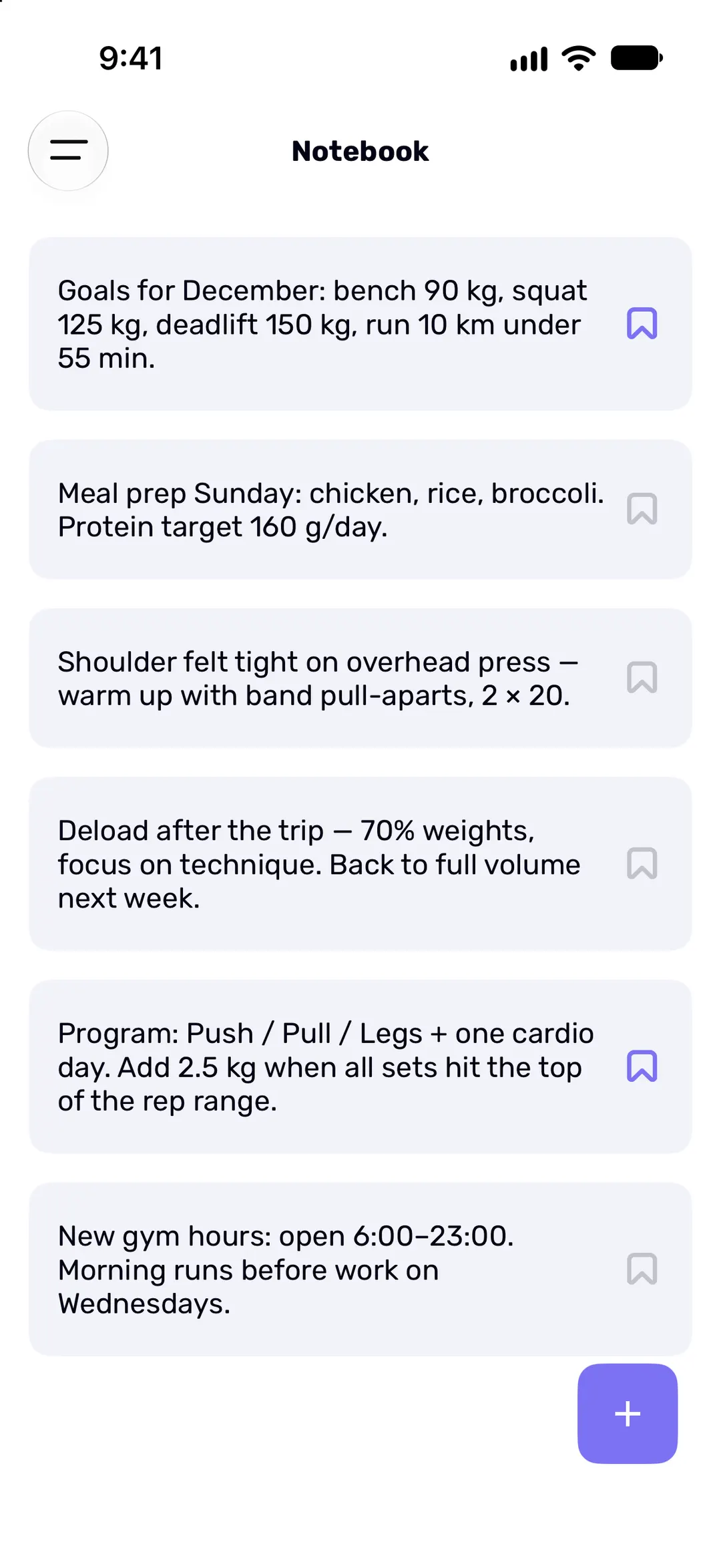This screenshot has height=1568, width=721.
Task: Open the Goals for December note
Action: 360,324
